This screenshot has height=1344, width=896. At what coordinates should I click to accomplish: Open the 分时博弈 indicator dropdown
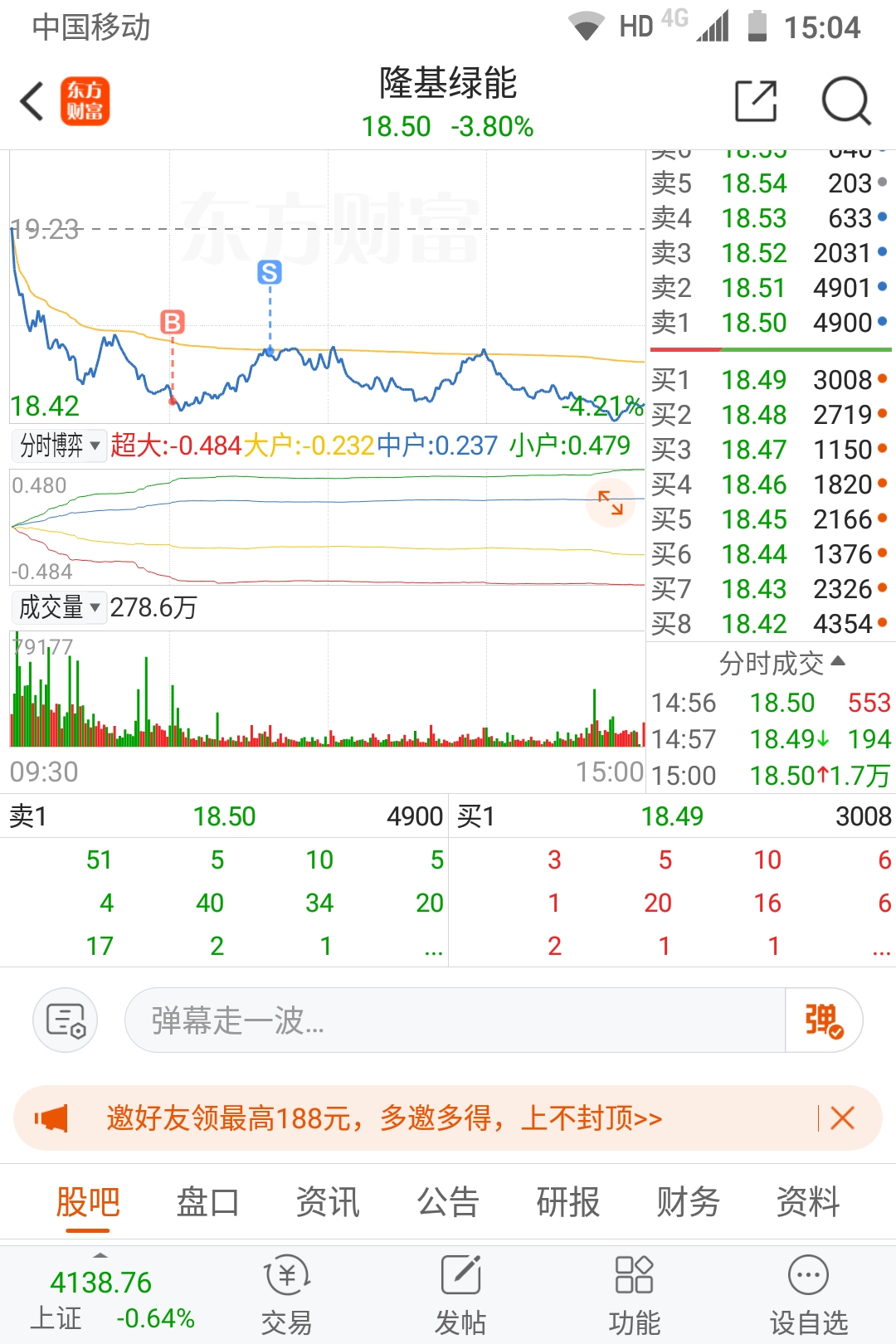59,446
